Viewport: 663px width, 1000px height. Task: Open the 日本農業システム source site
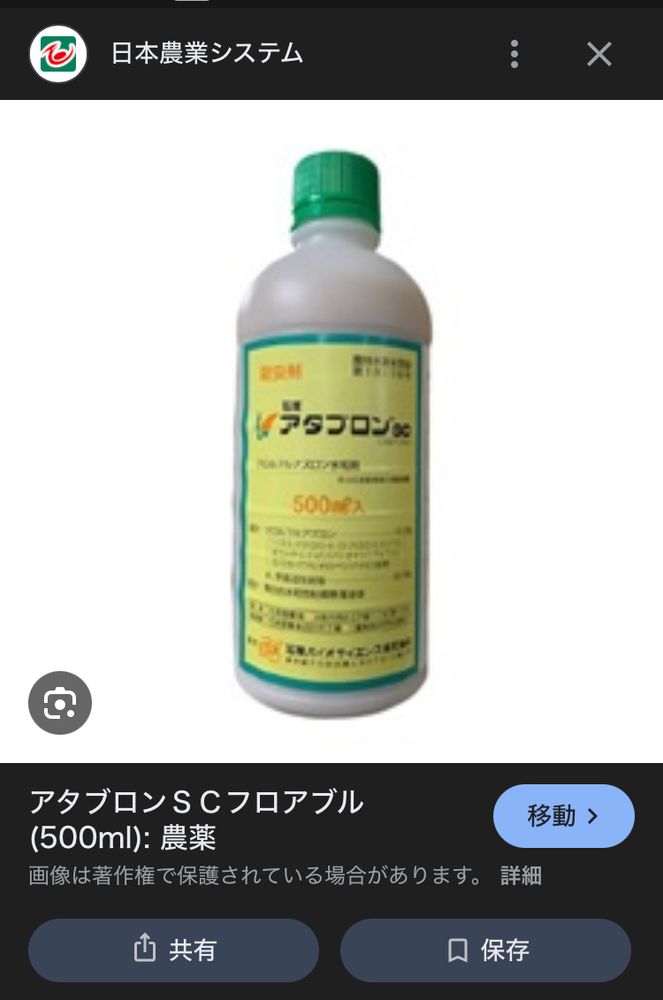(207, 54)
